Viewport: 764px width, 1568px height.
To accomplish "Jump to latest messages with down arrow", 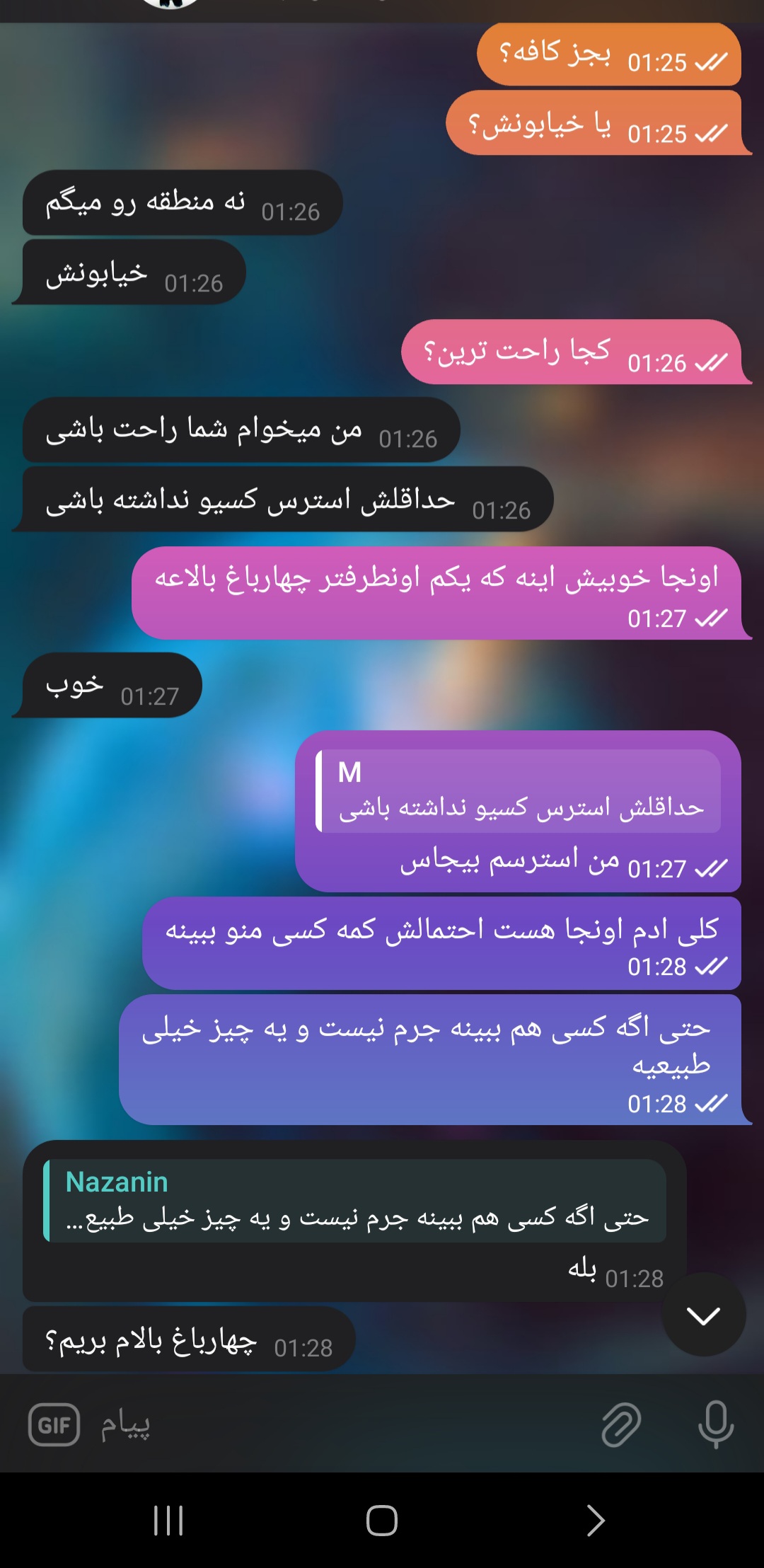I will [x=703, y=1315].
